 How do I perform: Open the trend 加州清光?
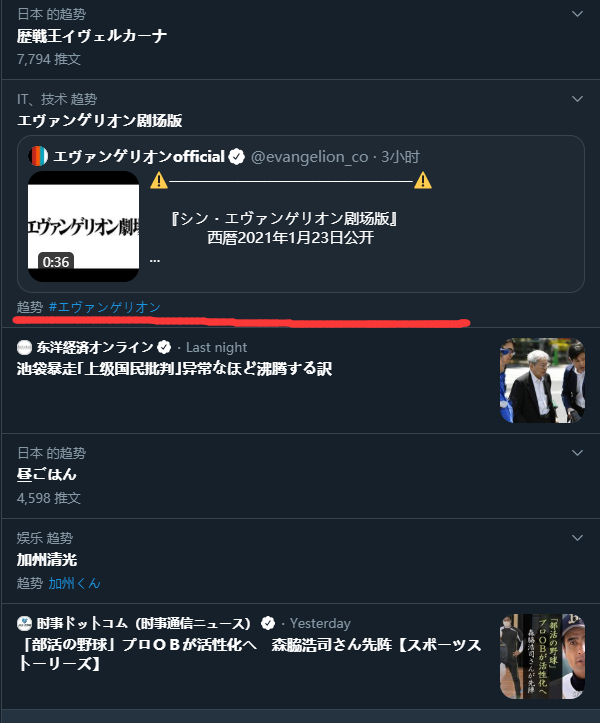pos(47,559)
